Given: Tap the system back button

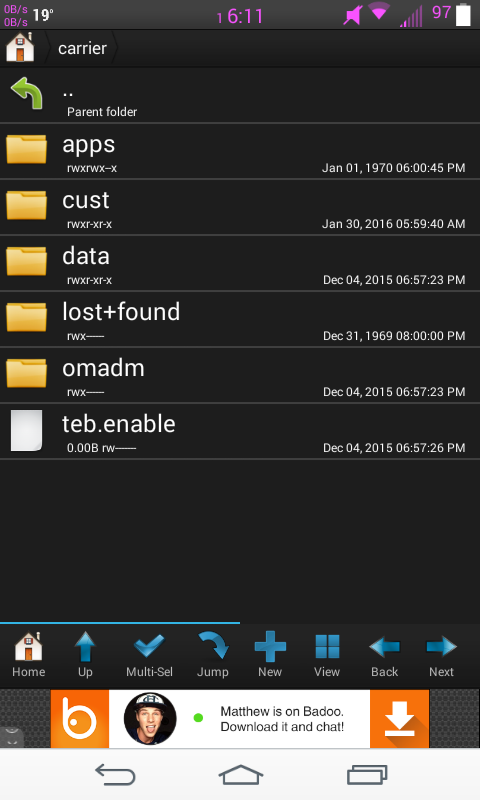Looking at the screenshot, I should (115, 775).
